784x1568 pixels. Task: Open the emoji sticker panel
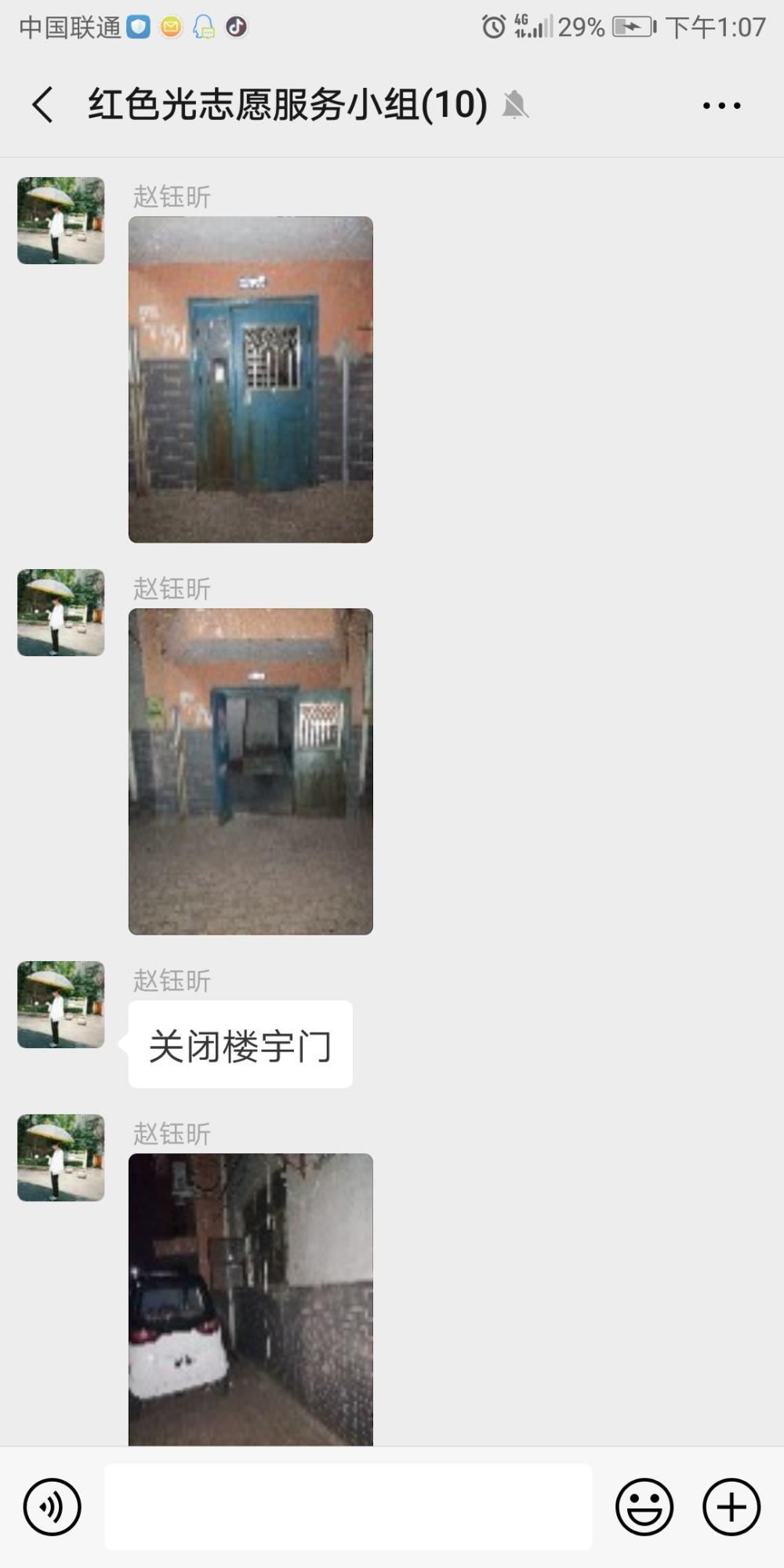point(644,1506)
